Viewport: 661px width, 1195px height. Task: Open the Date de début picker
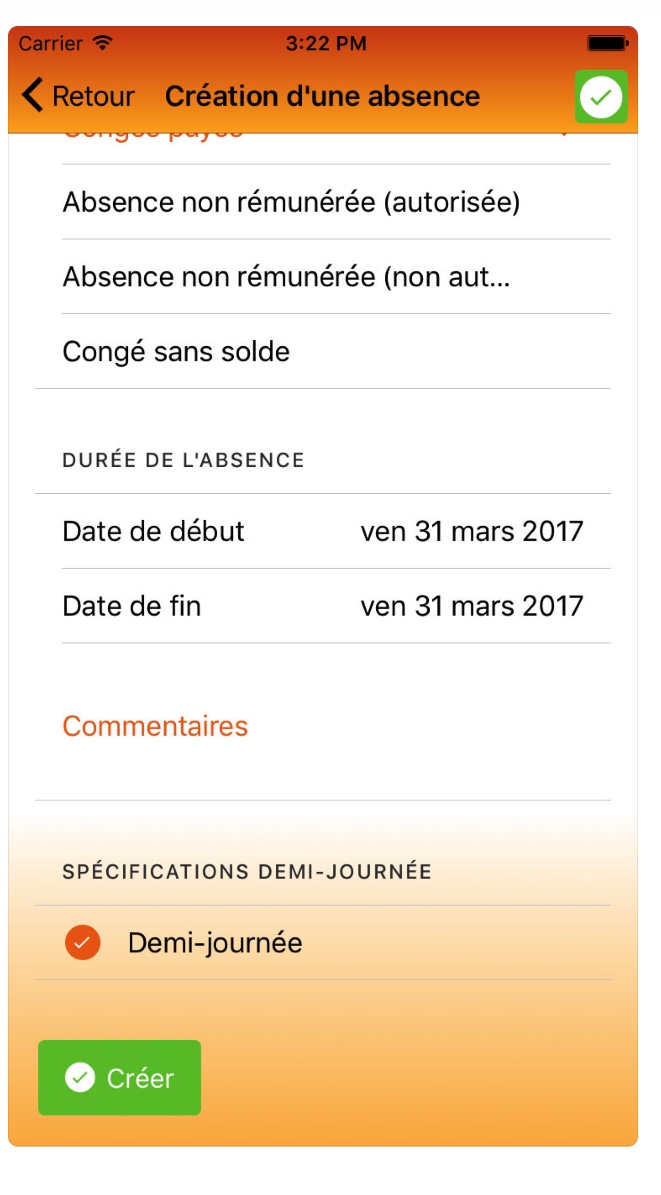(336, 531)
